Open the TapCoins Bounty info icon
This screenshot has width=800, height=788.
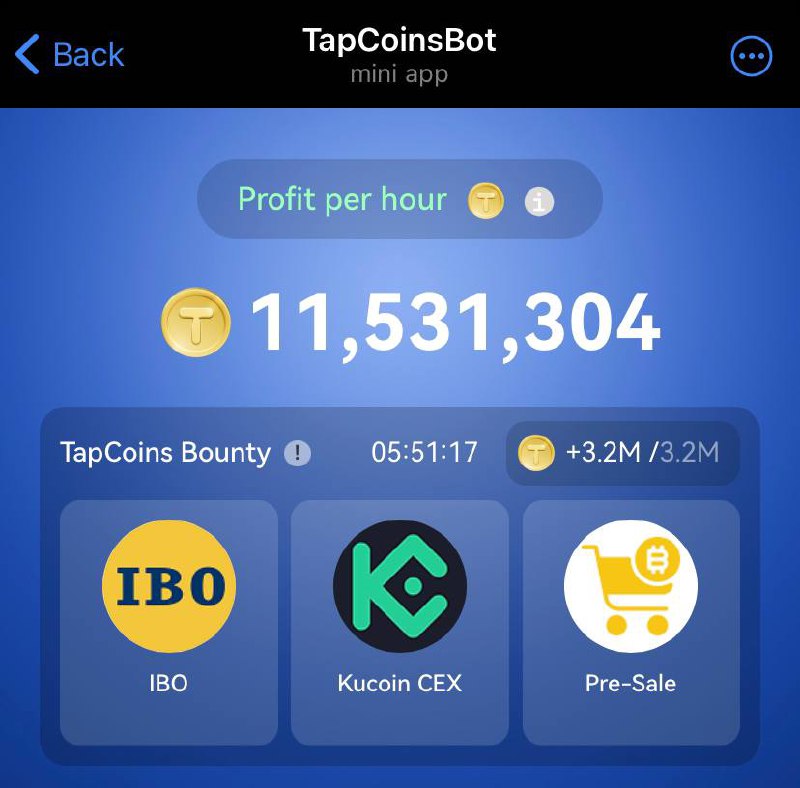coord(297,453)
